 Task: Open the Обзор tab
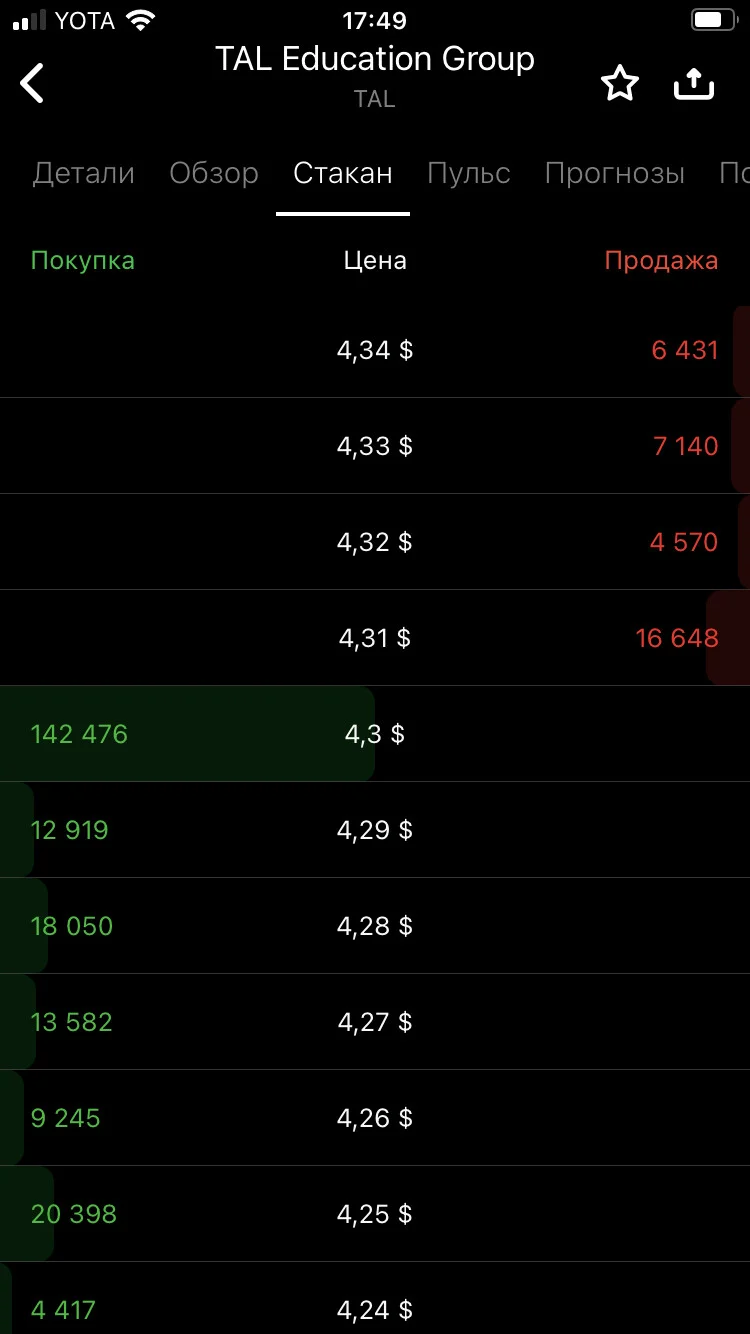click(214, 173)
